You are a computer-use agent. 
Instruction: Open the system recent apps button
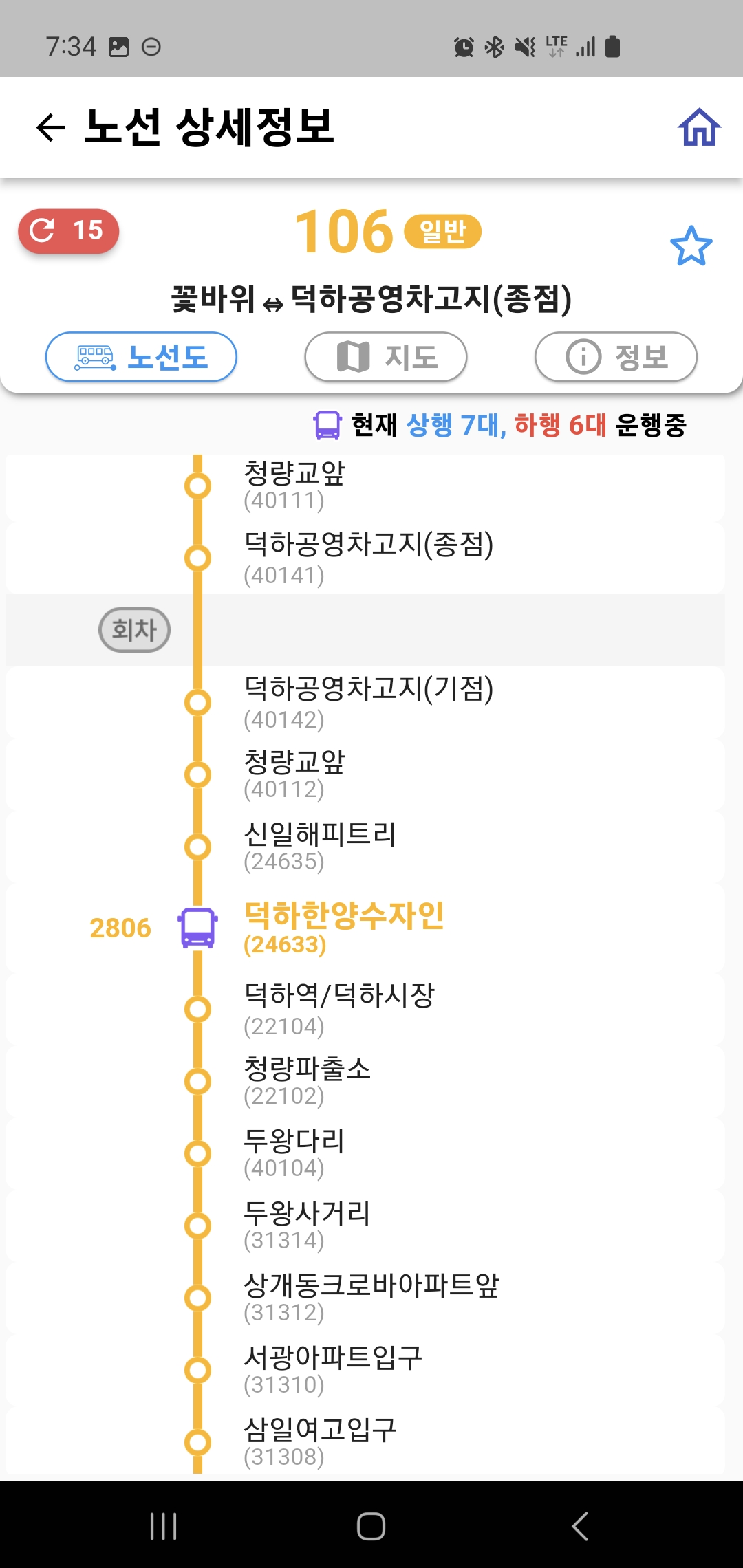(164, 1526)
